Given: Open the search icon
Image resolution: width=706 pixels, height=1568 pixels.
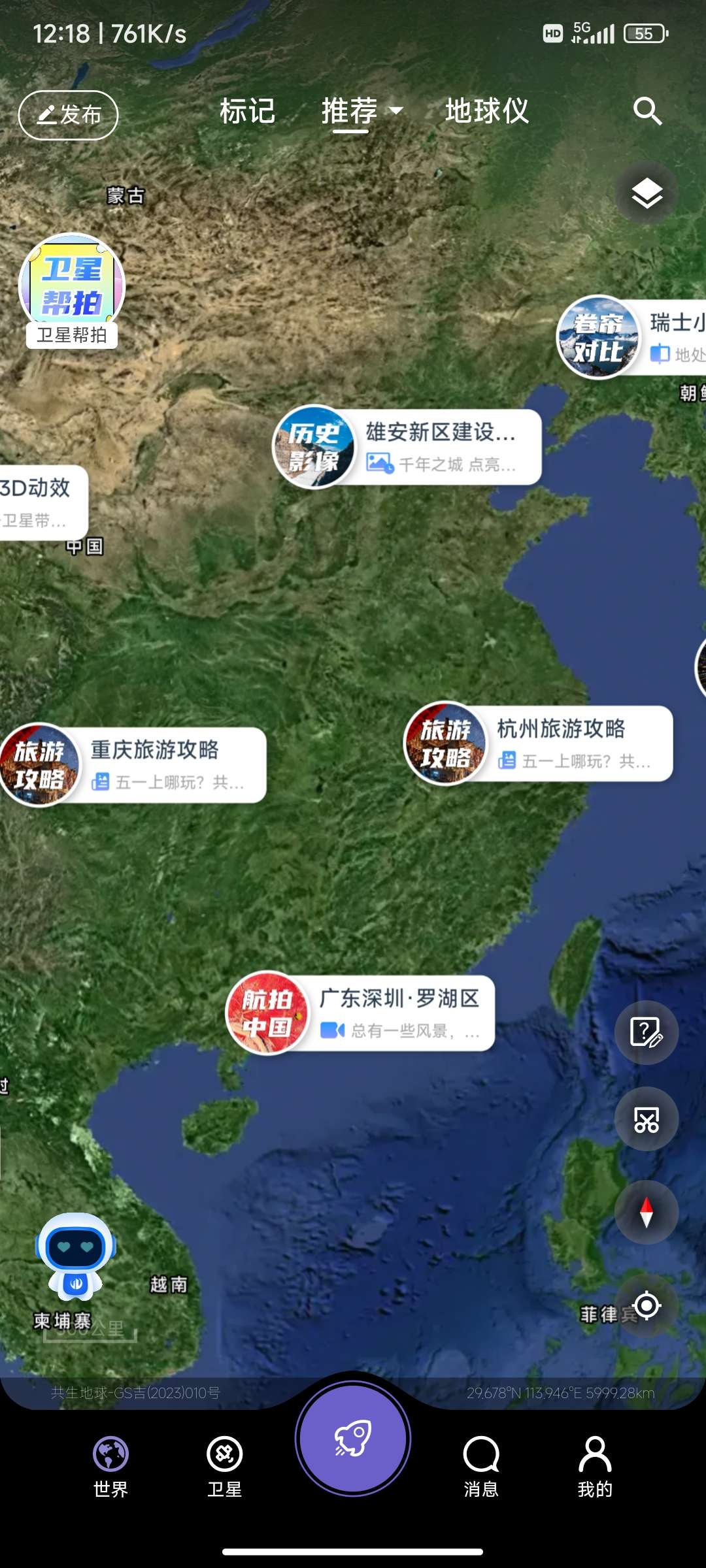Looking at the screenshot, I should tap(647, 111).
